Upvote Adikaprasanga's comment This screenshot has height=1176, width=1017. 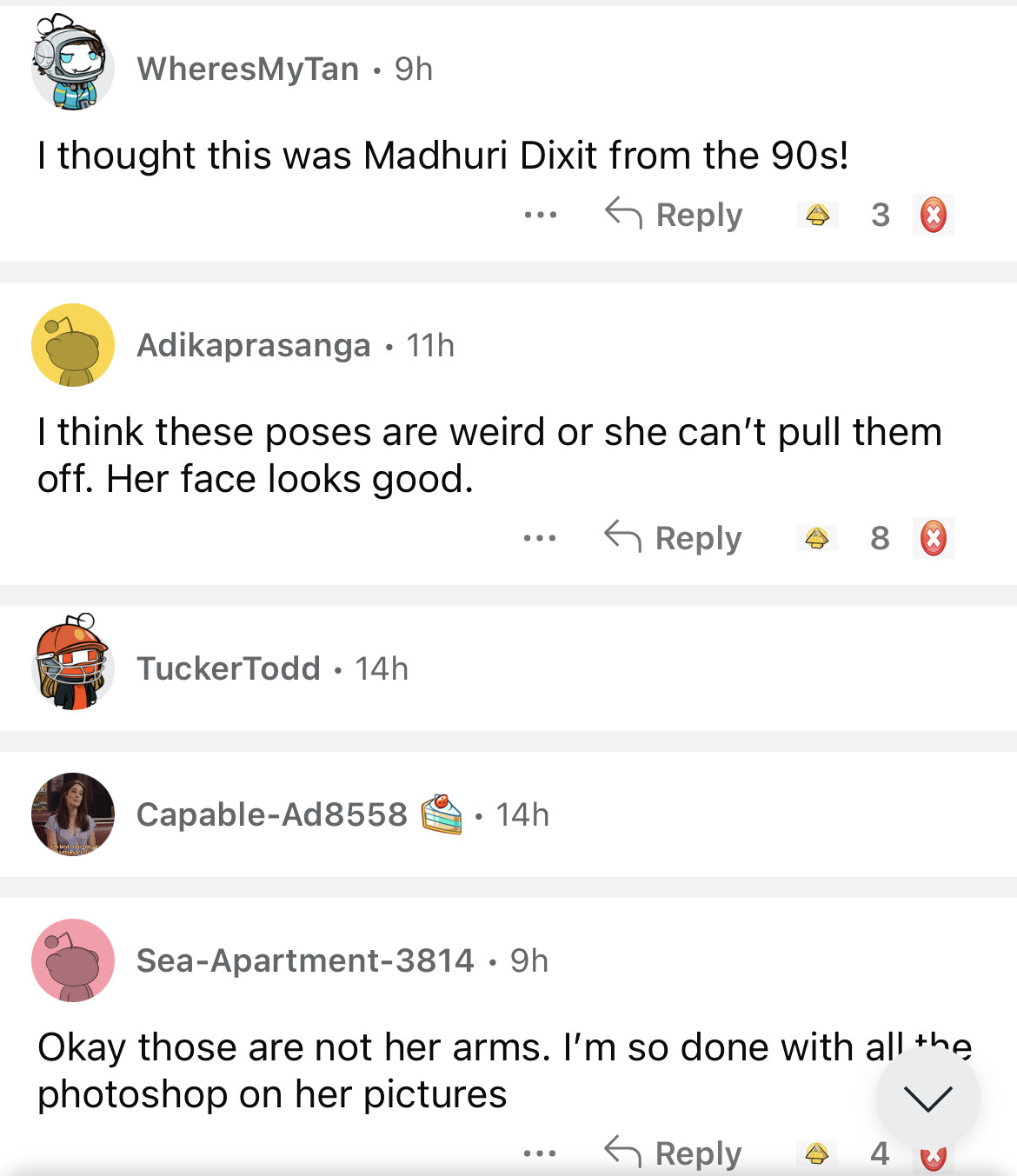pyautogui.click(x=816, y=538)
